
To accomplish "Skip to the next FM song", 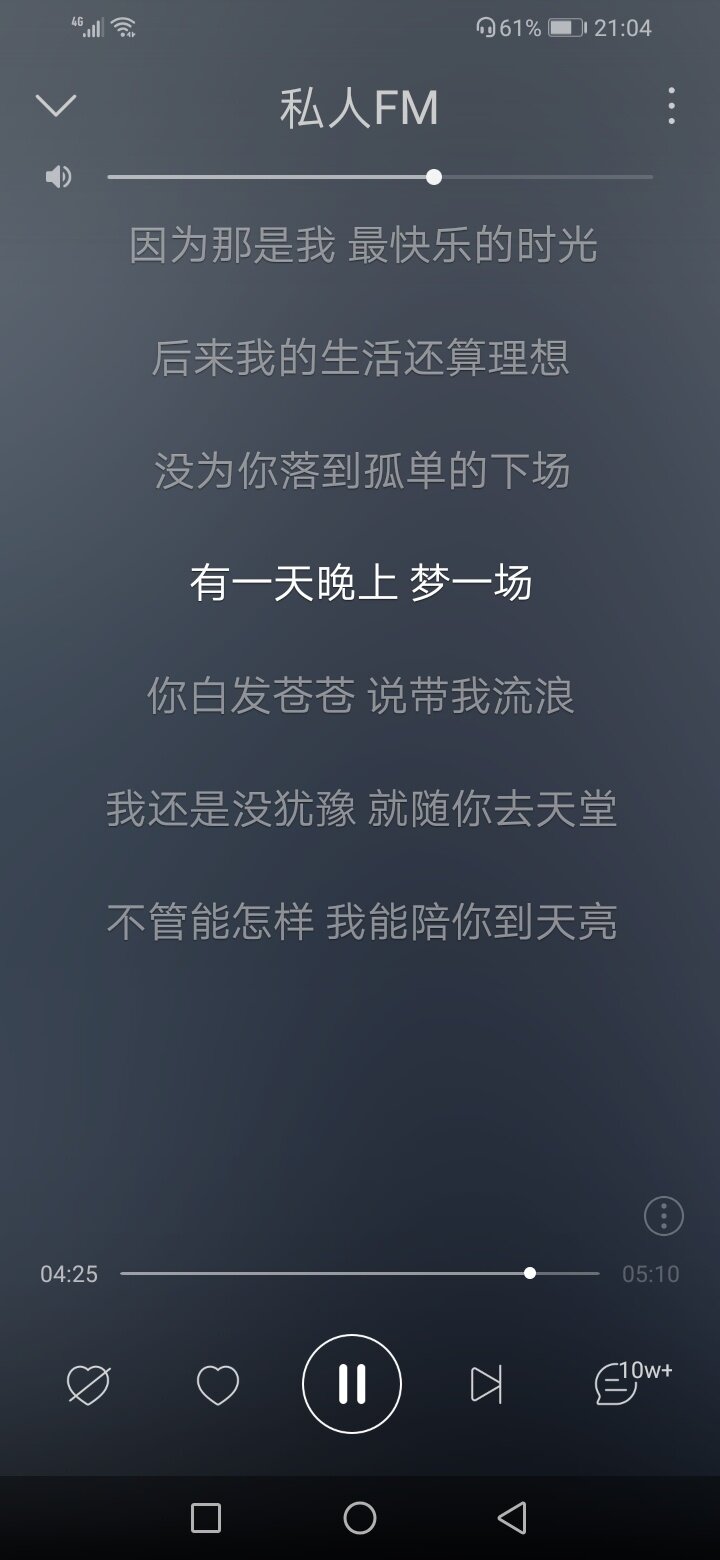I will (x=486, y=1385).
